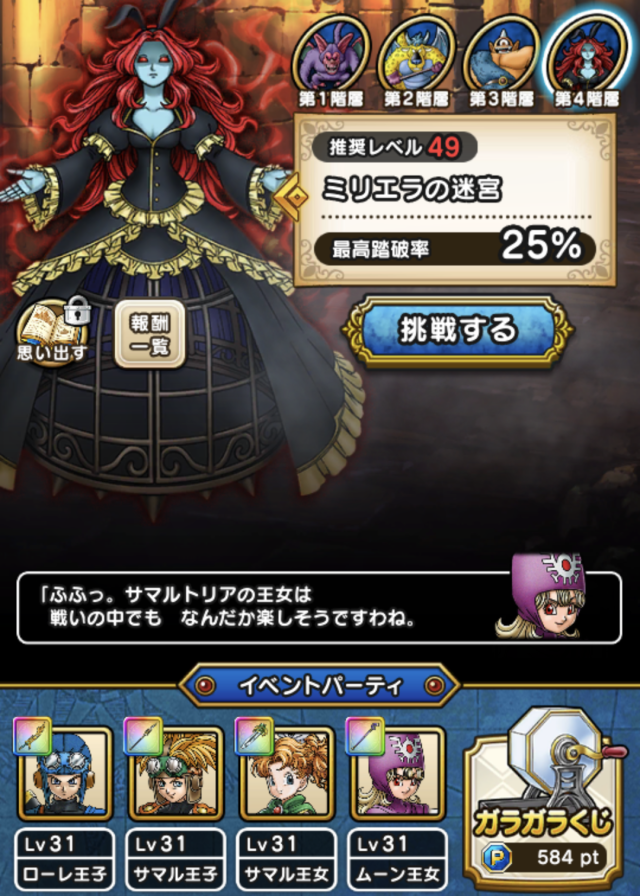This screenshot has height=896, width=640.
Task: Open the 報酬一覧 rewards list
Action: coord(149,333)
